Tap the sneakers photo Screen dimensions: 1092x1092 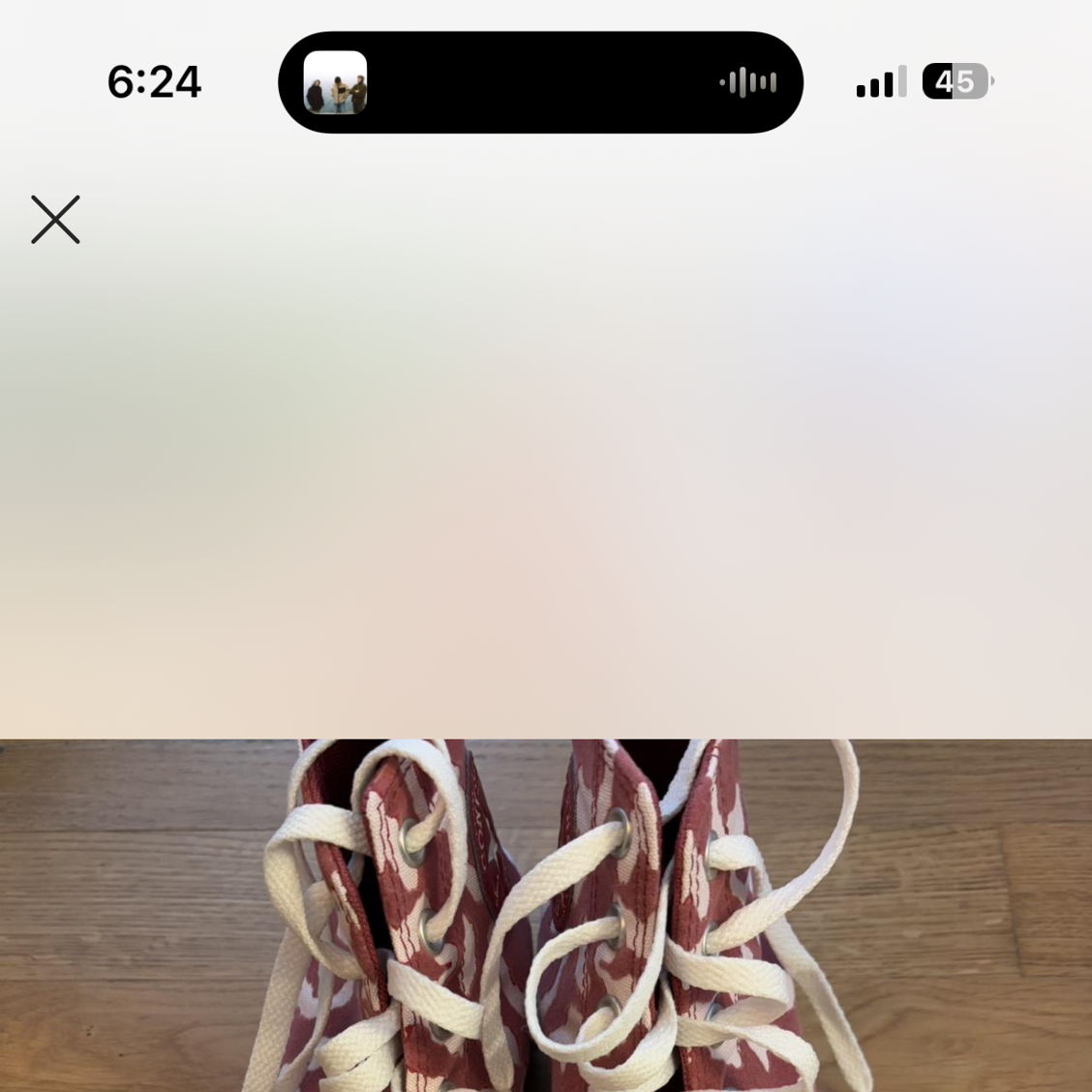(546, 915)
